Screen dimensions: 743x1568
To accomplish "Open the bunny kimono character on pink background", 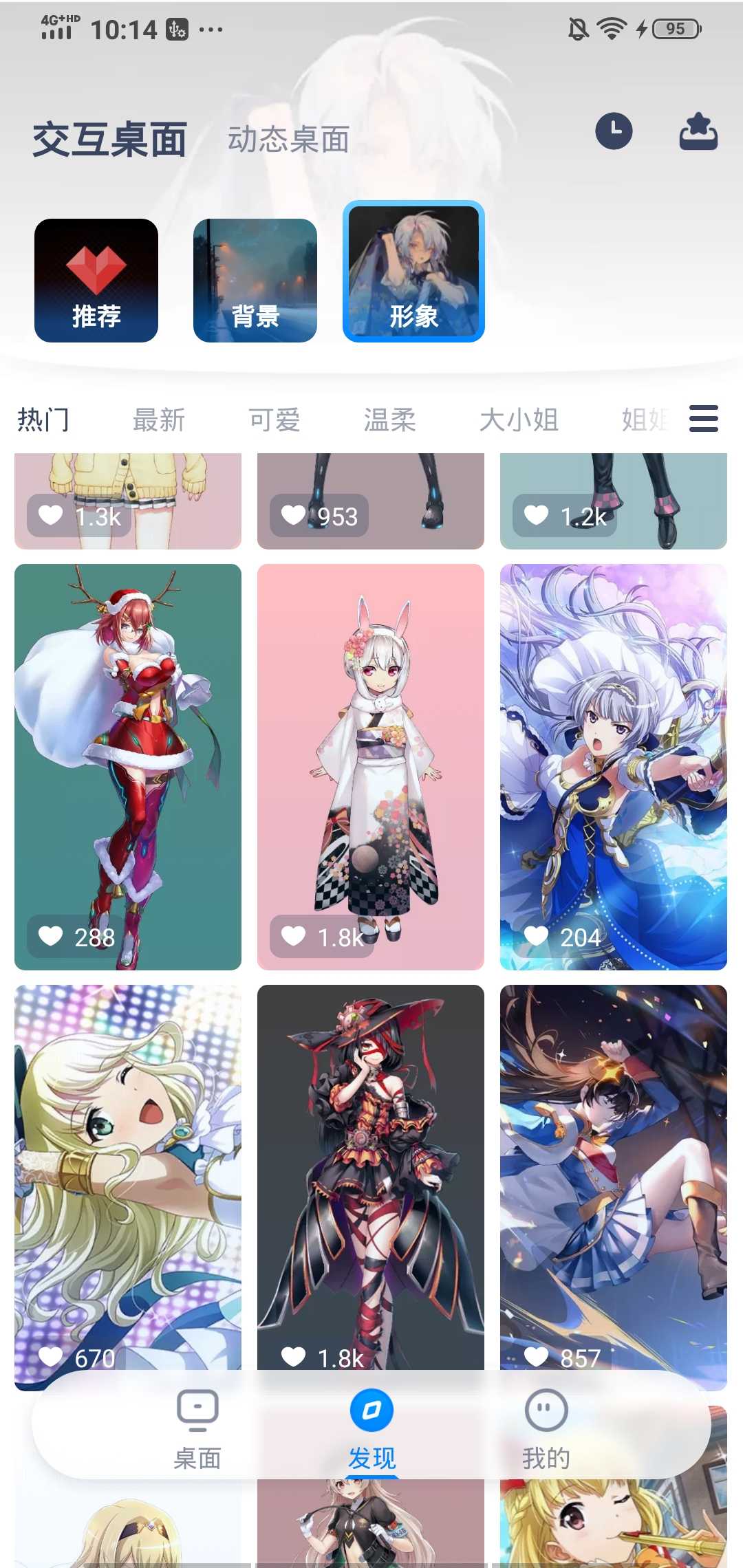I will coord(371,767).
